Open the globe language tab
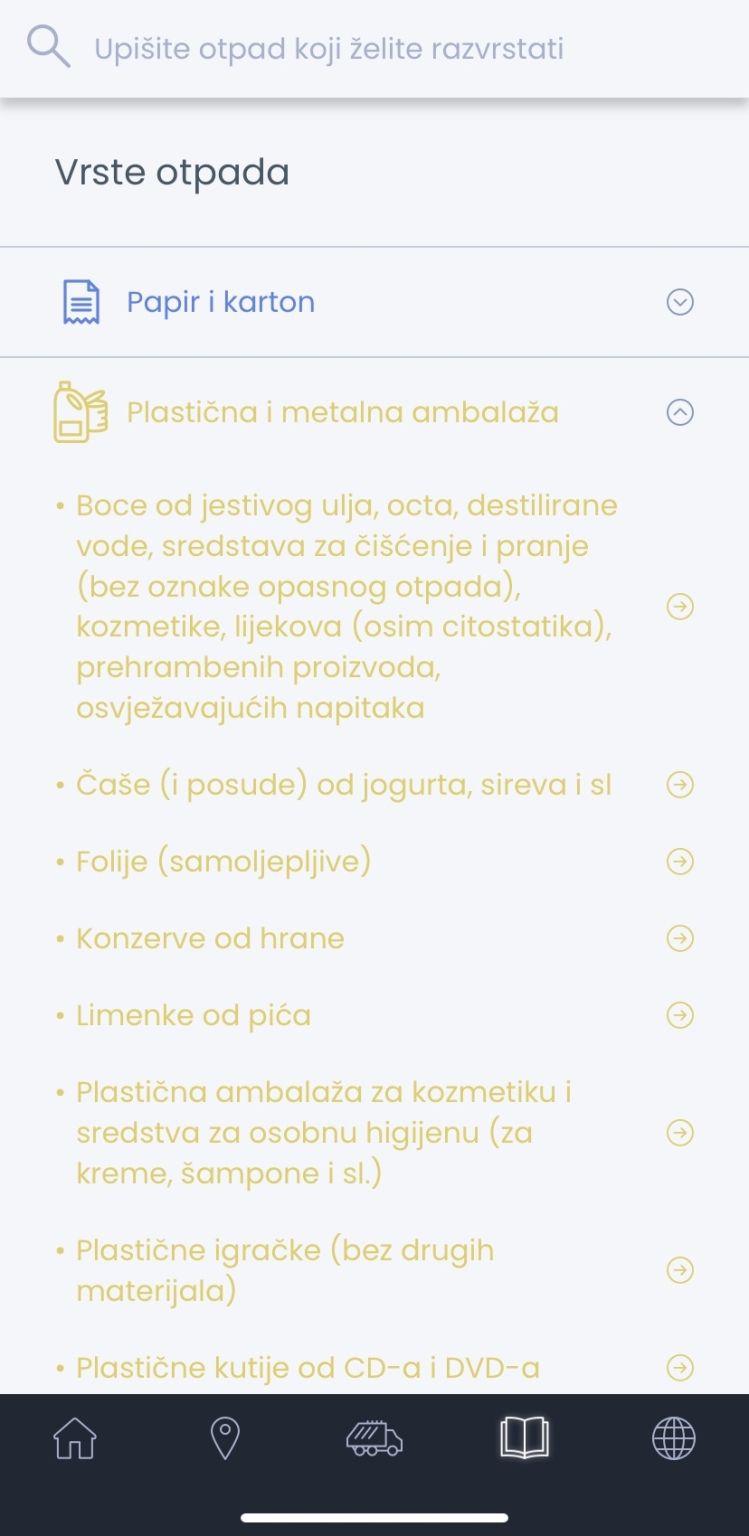 click(x=674, y=1439)
